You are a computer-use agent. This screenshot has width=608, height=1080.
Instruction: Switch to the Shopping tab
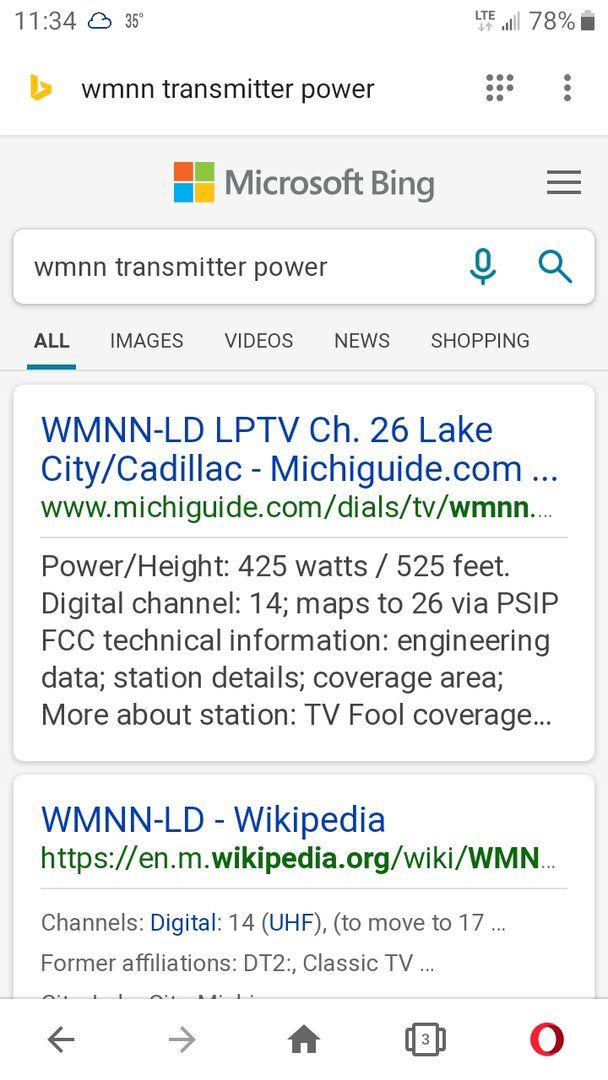pyautogui.click(x=480, y=341)
